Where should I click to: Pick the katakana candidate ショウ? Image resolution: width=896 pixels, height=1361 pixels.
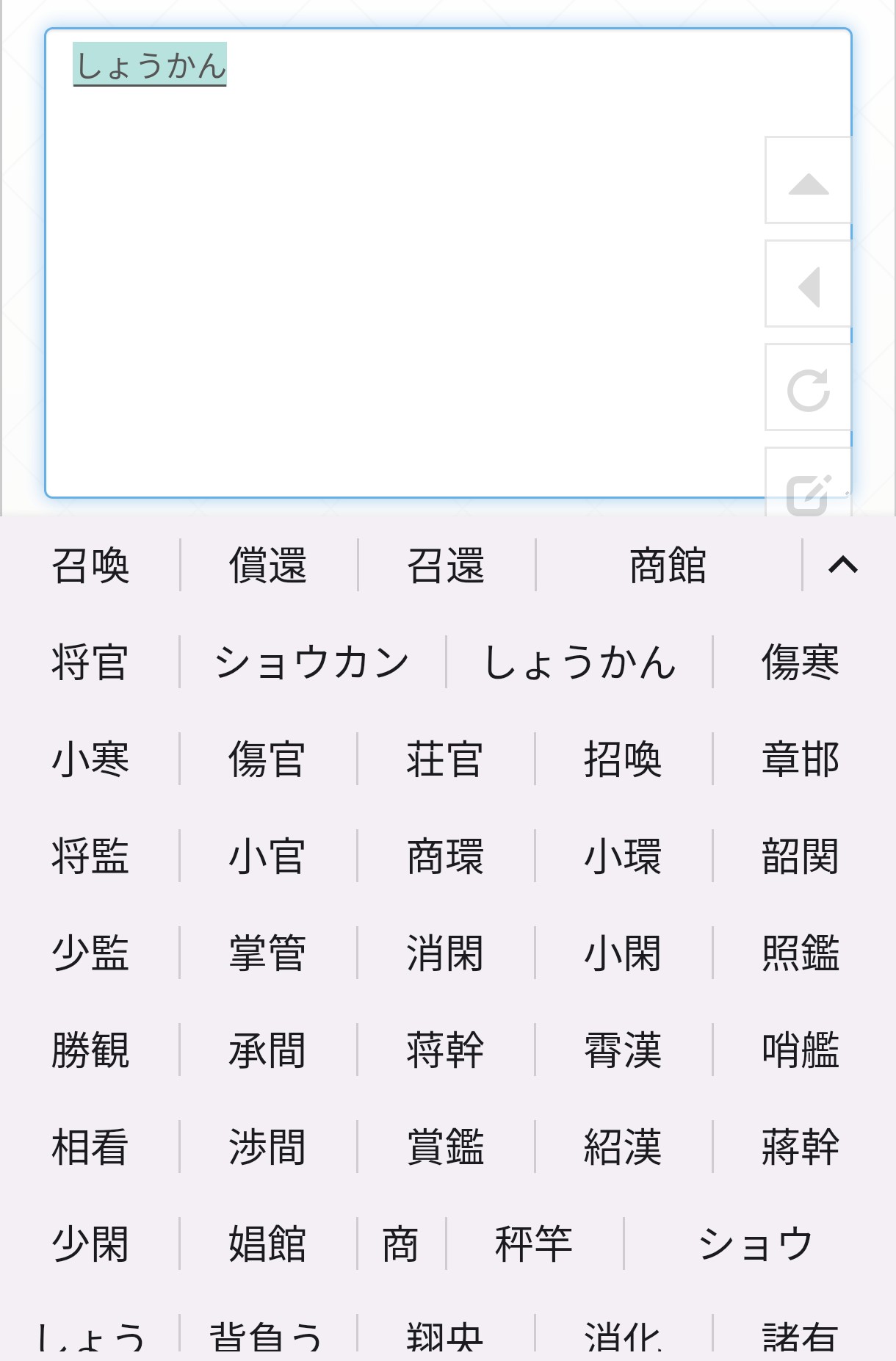click(x=756, y=1243)
